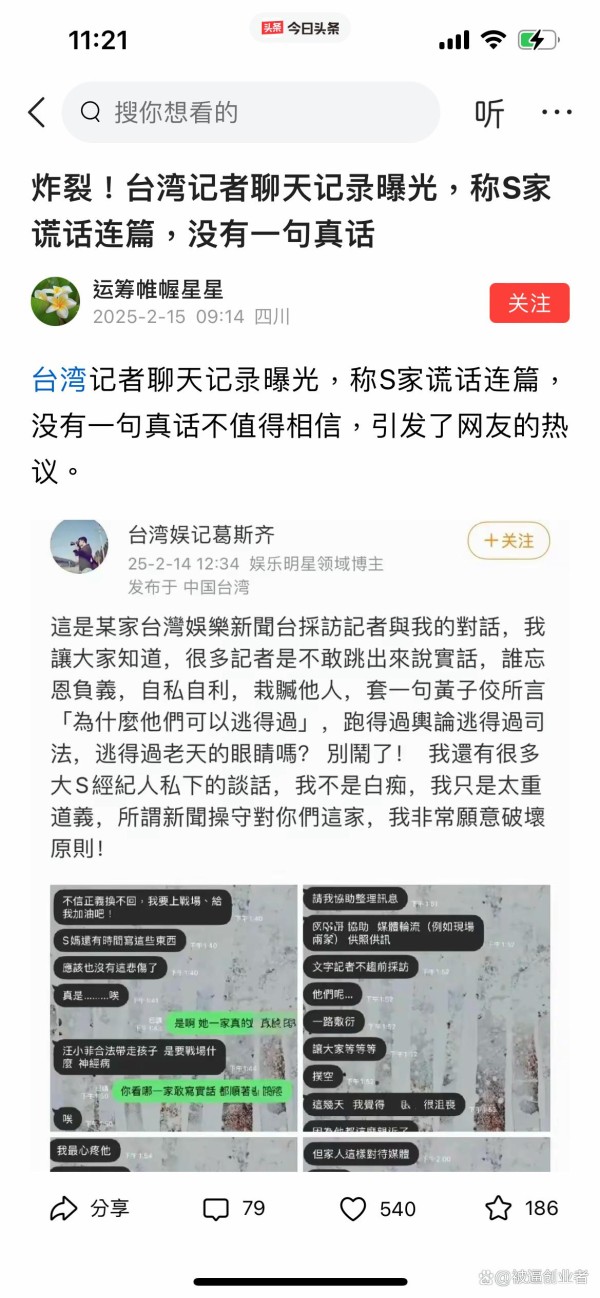This screenshot has width=600, height=1298.
Task: Open the author avatar of 运筹帷幄星星
Action: tap(56, 302)
